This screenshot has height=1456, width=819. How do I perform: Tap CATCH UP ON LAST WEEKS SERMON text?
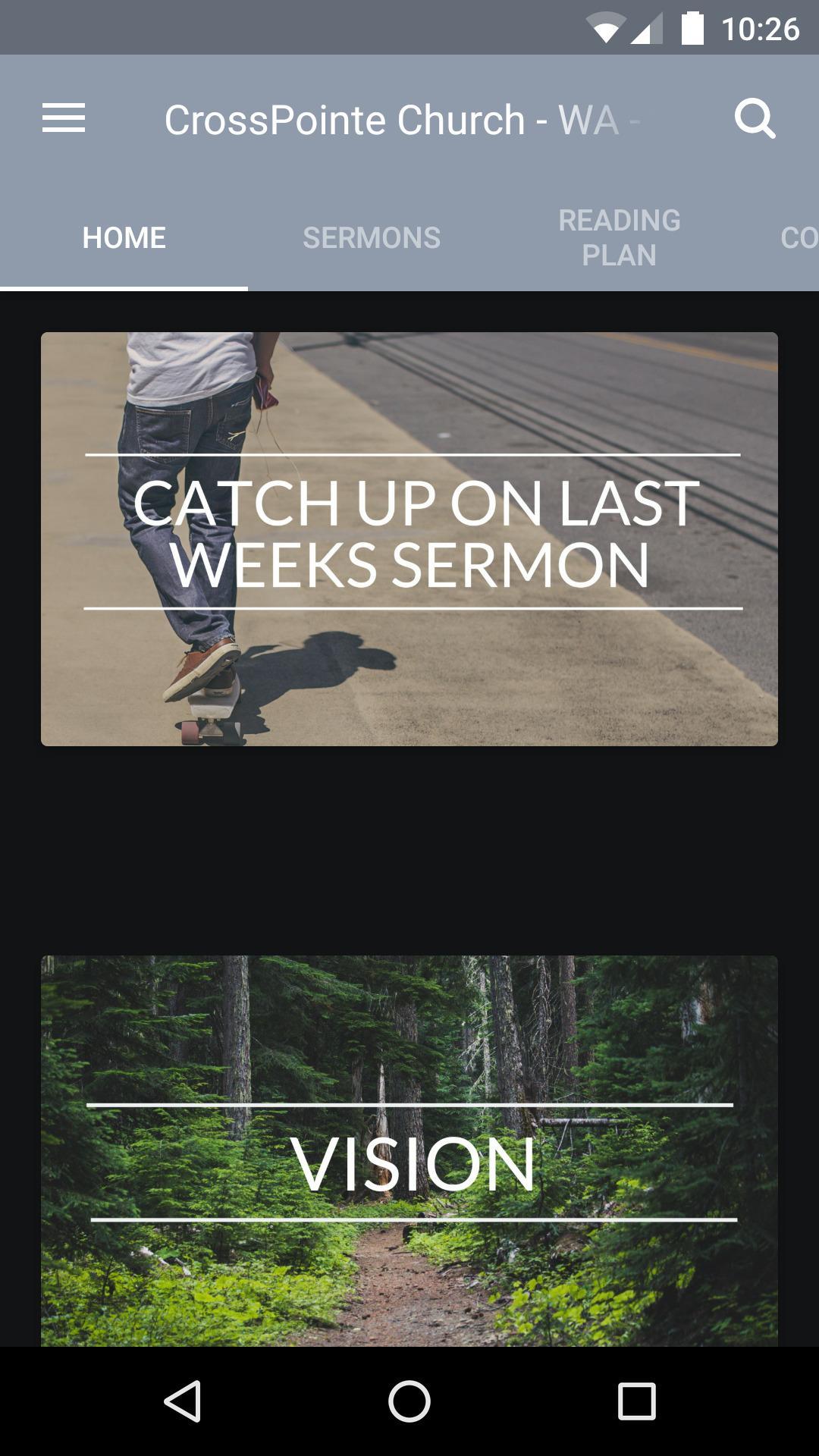(409, 531)
